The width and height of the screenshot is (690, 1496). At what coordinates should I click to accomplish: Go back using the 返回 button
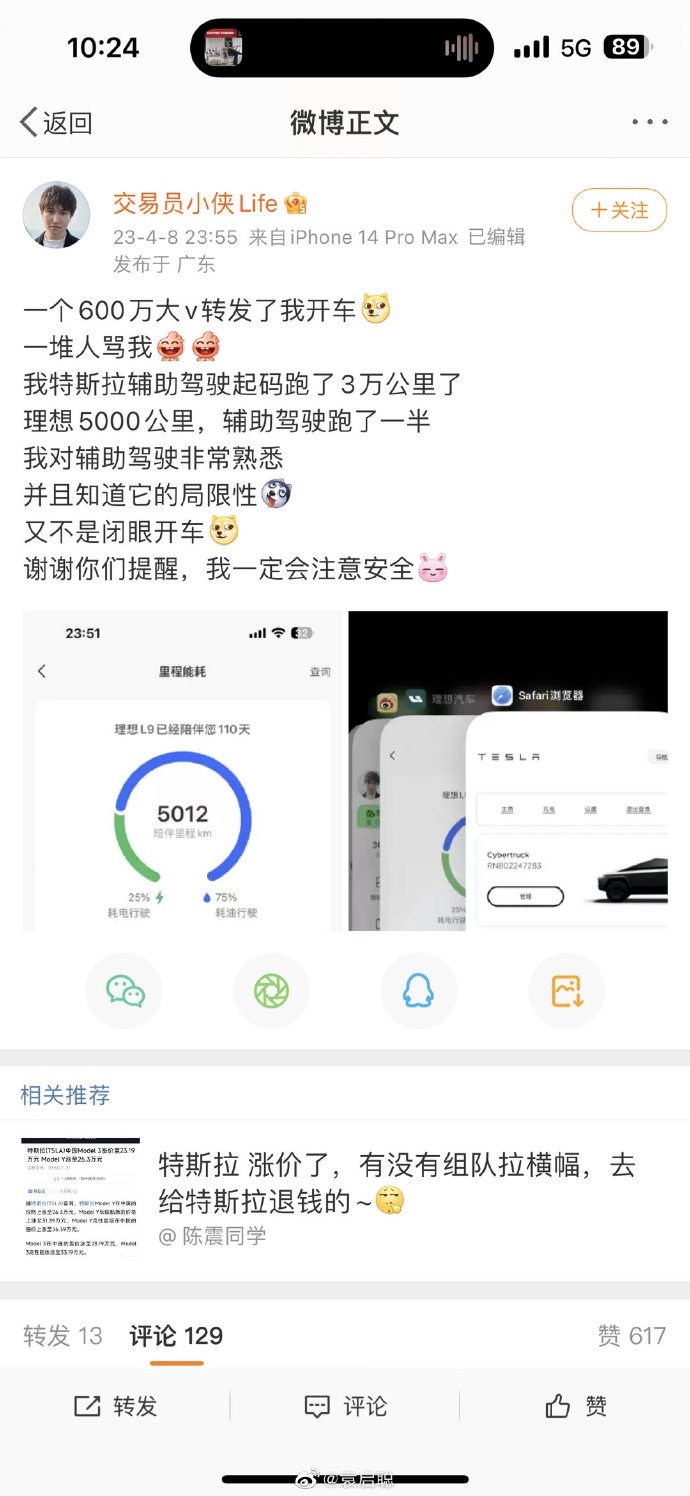click(56, 123)
